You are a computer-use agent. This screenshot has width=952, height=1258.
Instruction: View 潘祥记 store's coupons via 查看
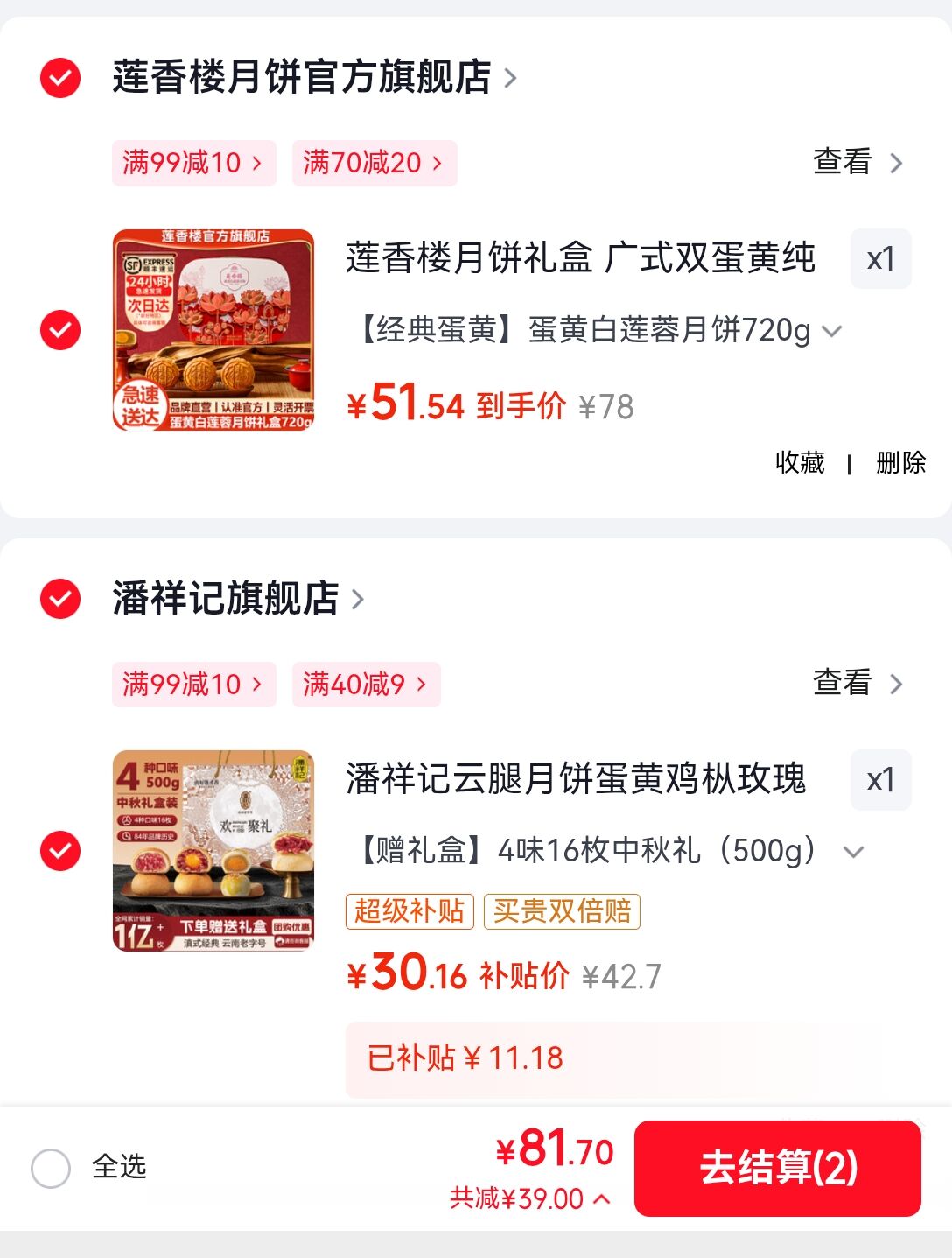click(857, 683)
